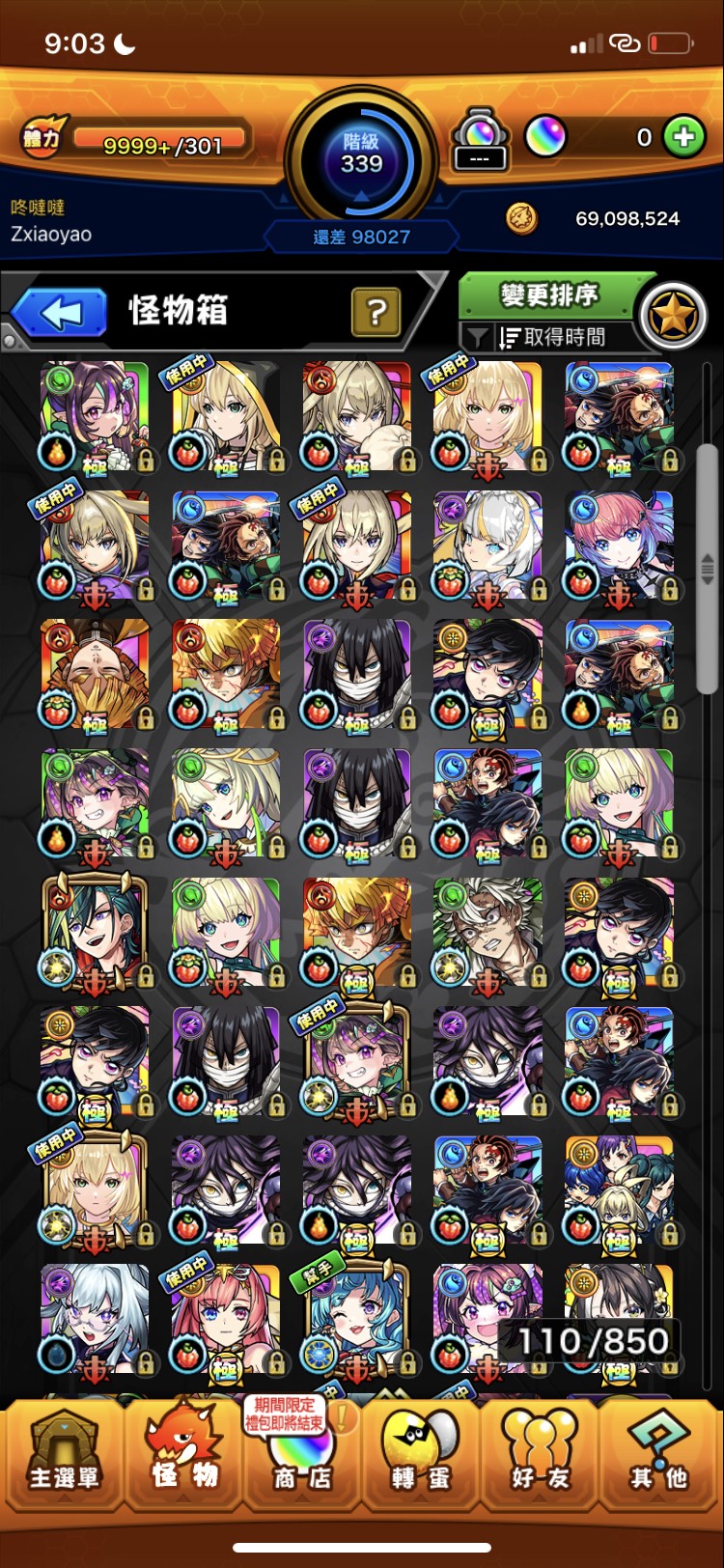This screenshot has height=1568, width=724.
Task: Tap the 變更排序 sort button
Action: click(x=548, y=294)
